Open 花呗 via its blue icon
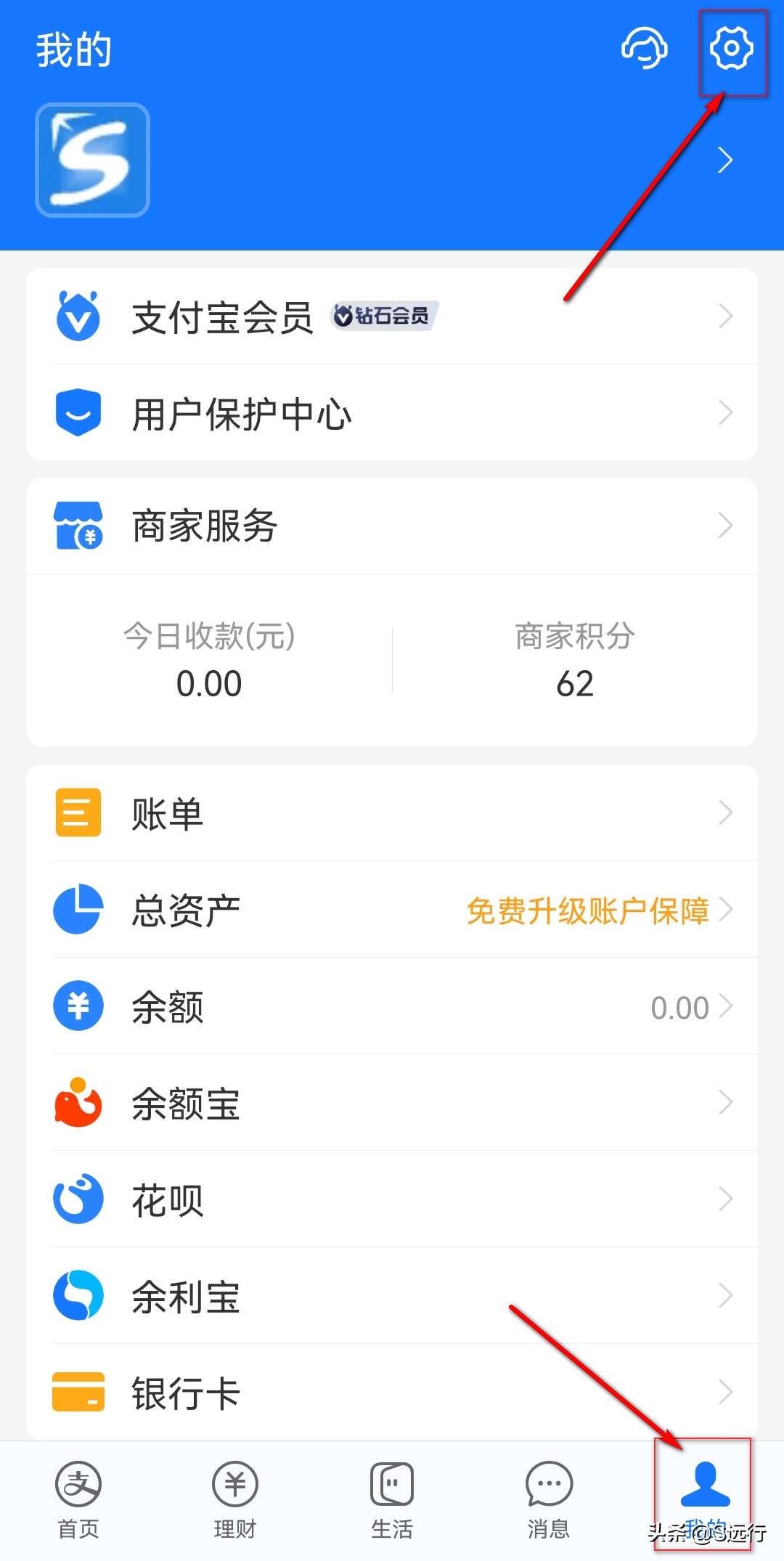Viewport: 784px width, 1561px height. point(76,1199)
